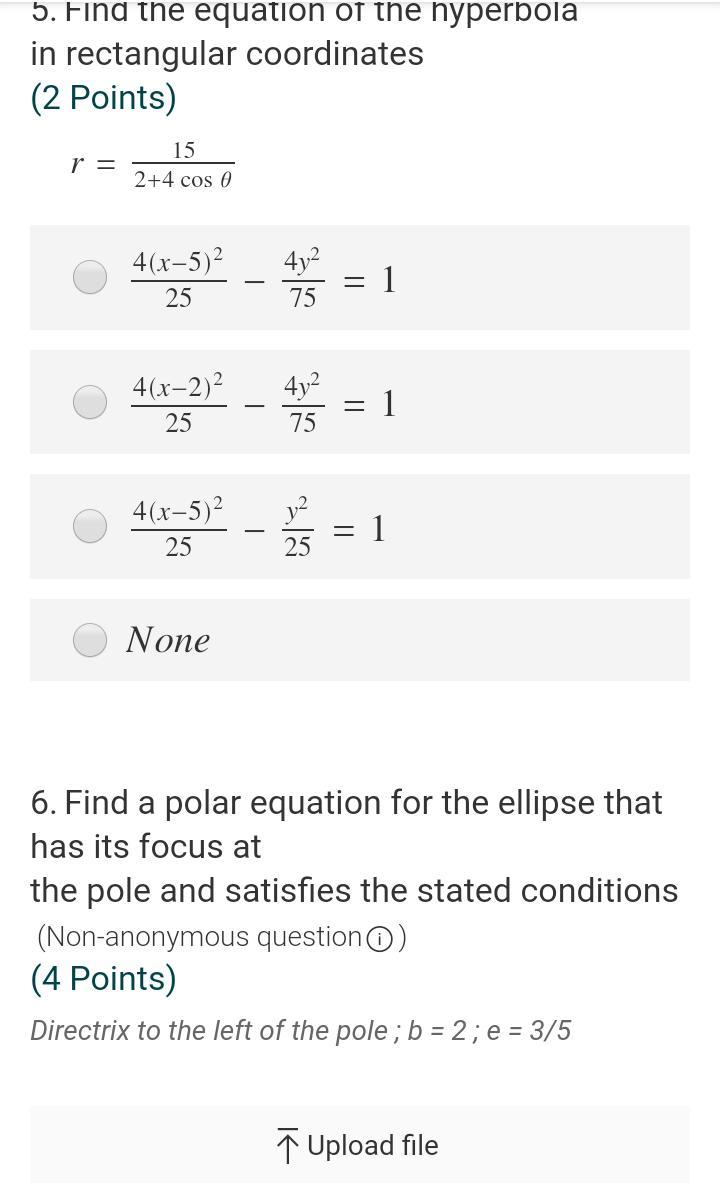Click the None option row
720x1183 pixels.
360,639
